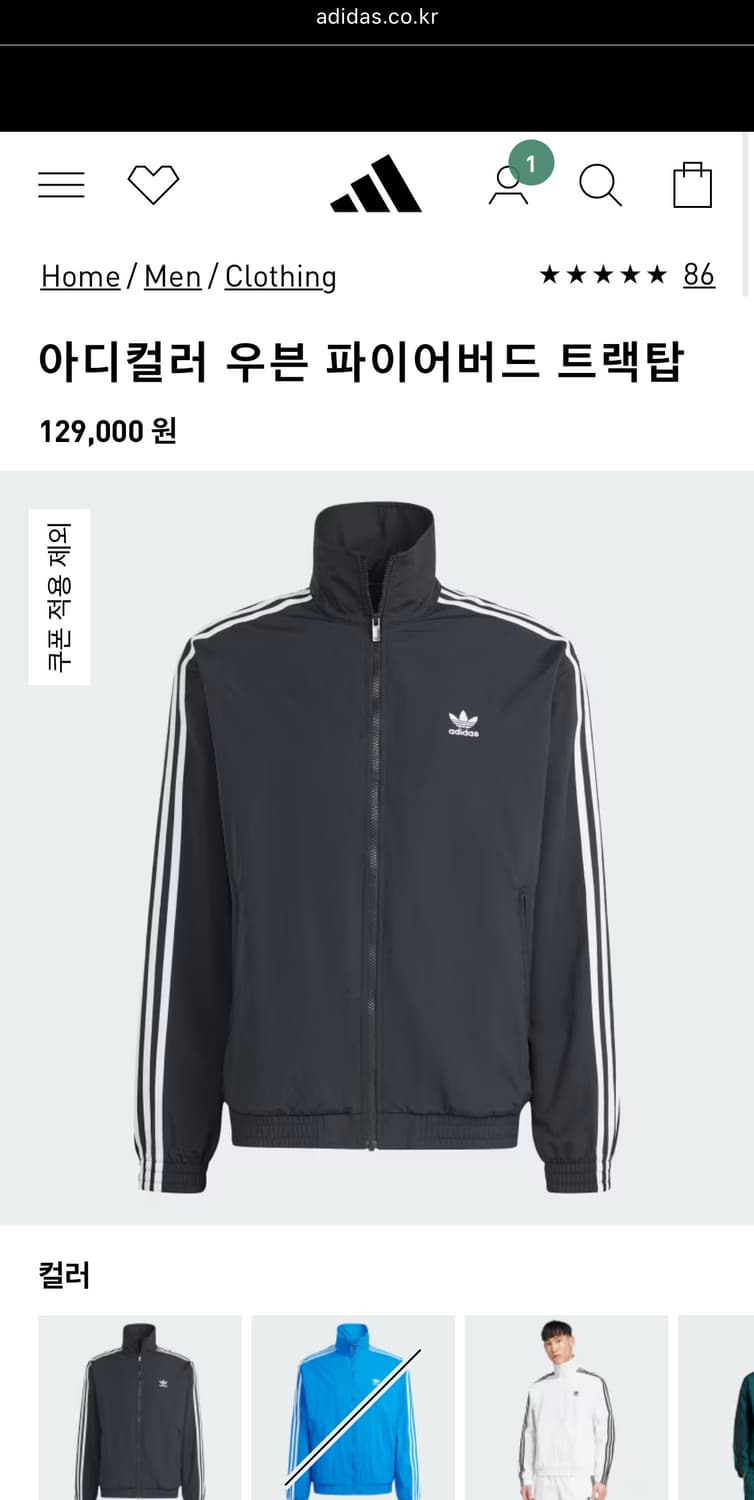The height and width of the screenshot is (1500, 754).
Task: Click the 129,000 원 price
Action: pyautogui.click(x=107, y=431)
